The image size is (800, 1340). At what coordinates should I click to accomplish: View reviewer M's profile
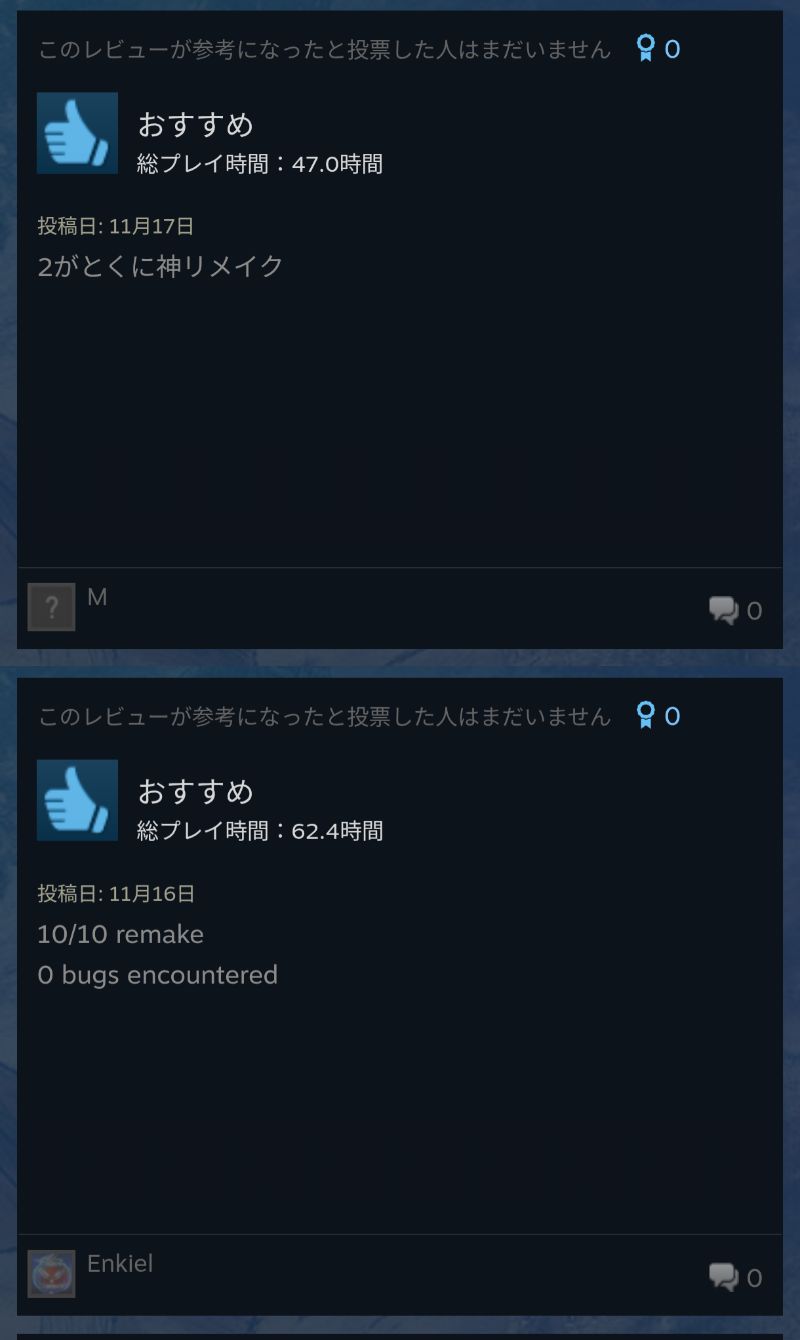point(97,597)
